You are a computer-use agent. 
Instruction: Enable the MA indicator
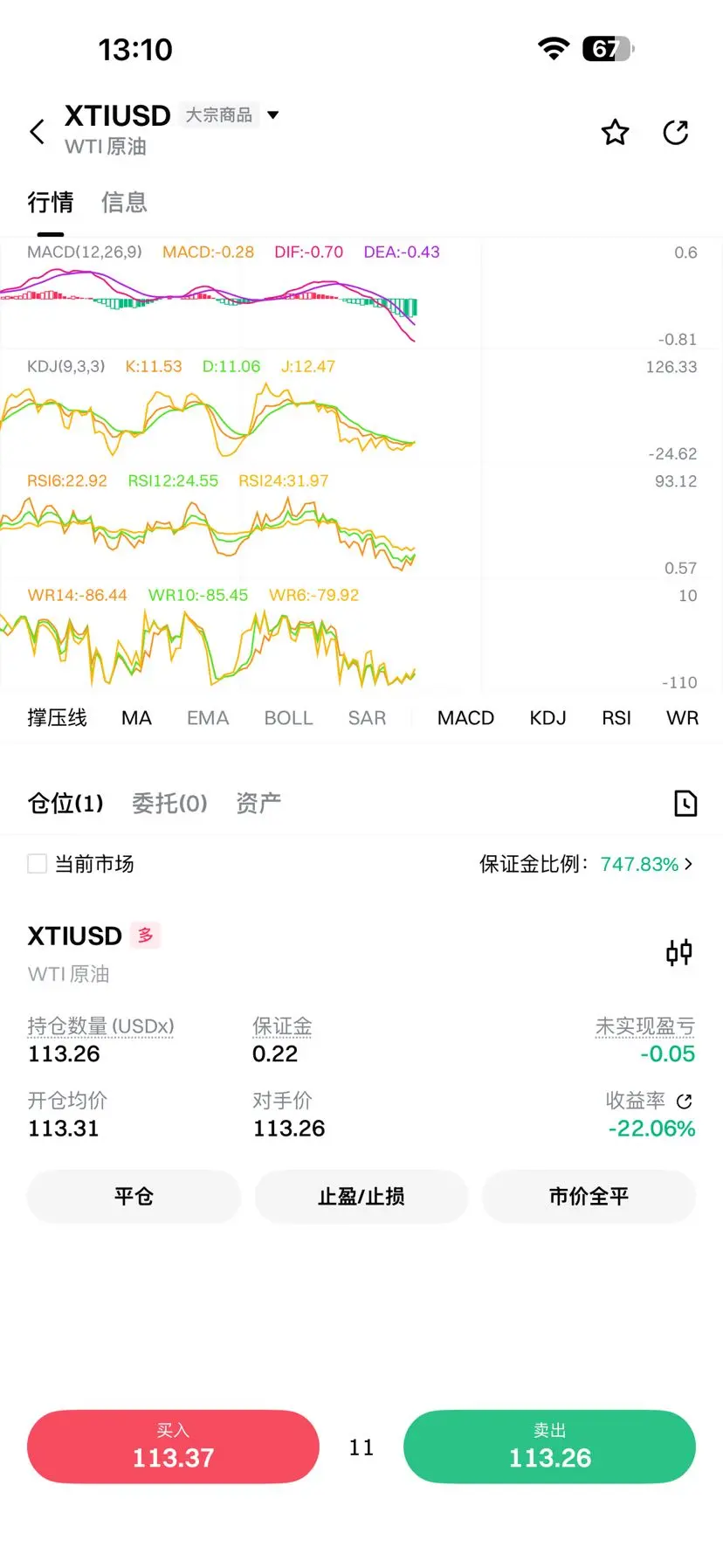(136, 718)
